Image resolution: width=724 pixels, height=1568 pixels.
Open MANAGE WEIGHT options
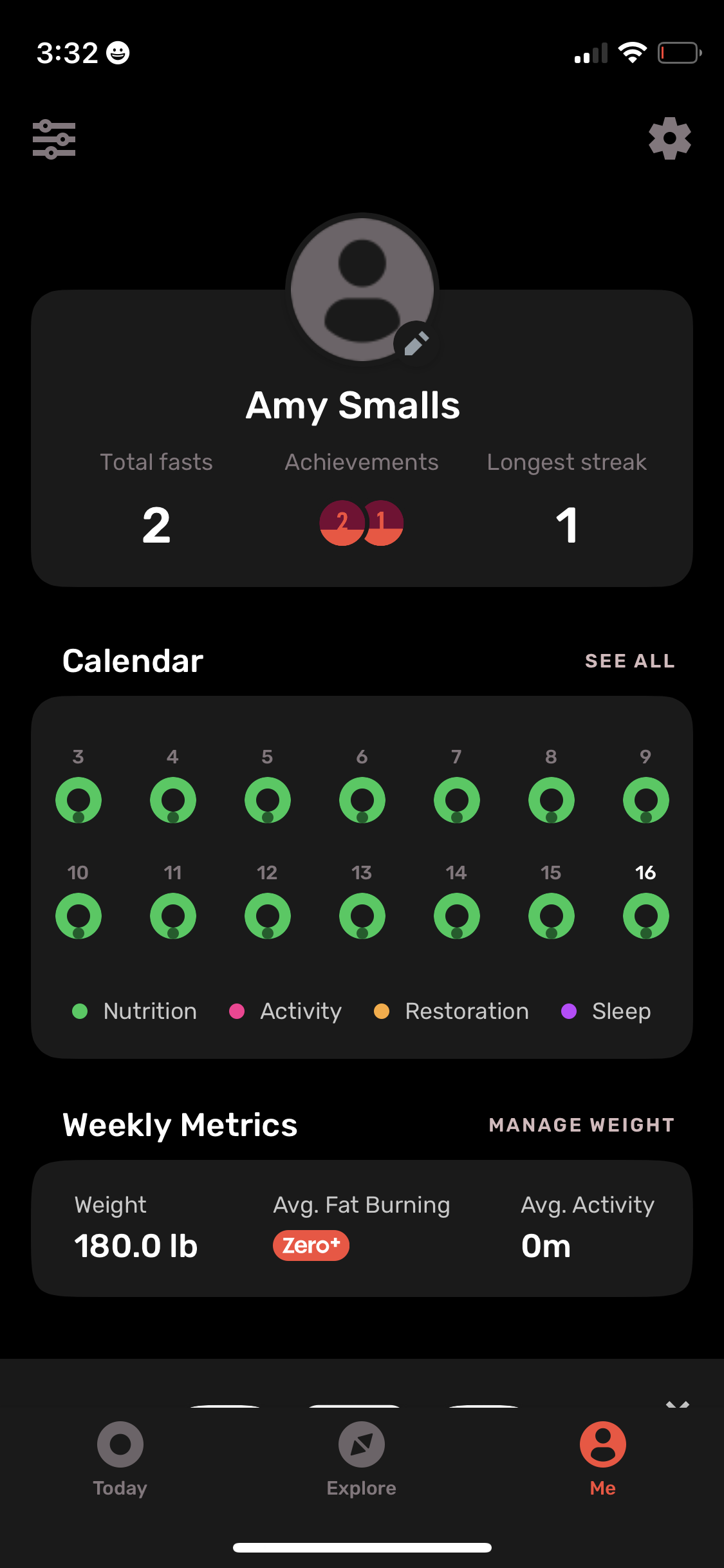[x=582, y=1125]
